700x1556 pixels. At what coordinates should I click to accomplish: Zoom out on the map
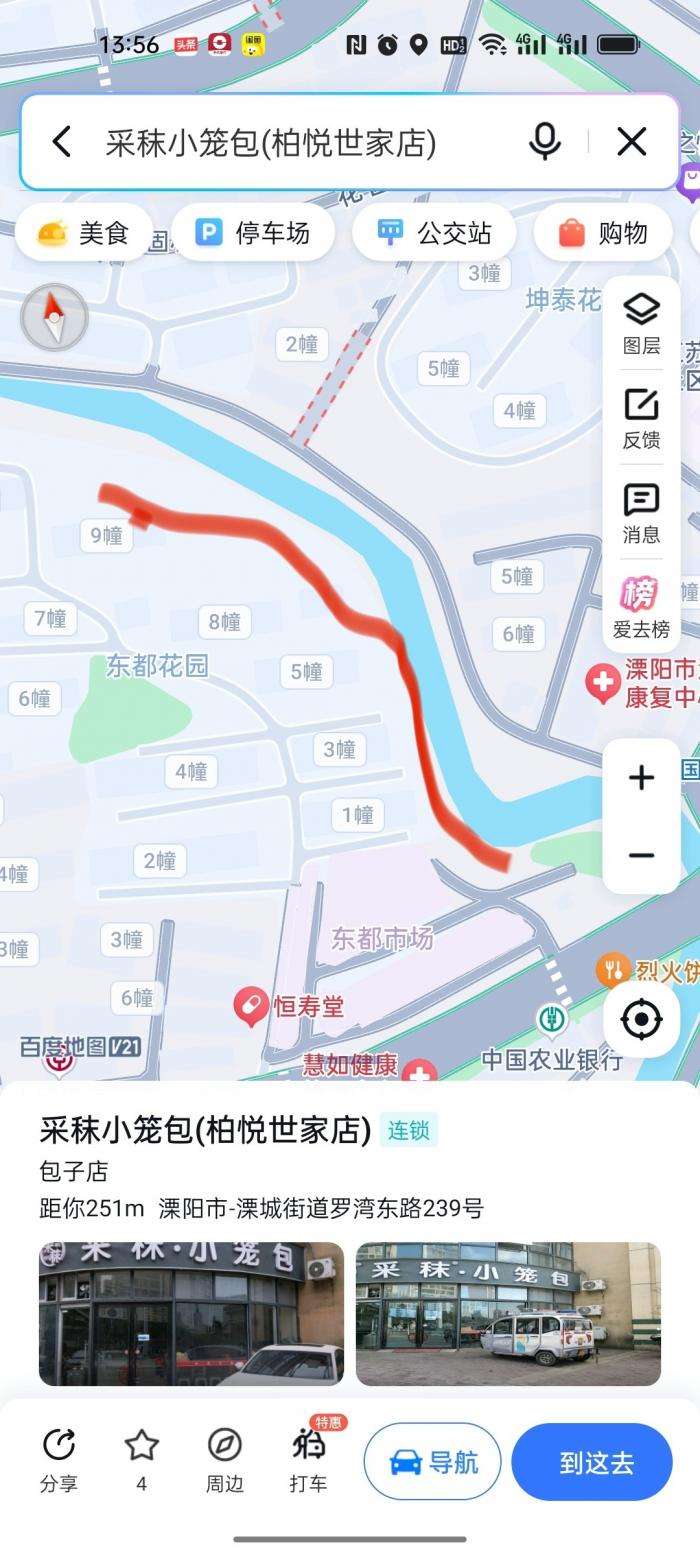tap(641, 855)
